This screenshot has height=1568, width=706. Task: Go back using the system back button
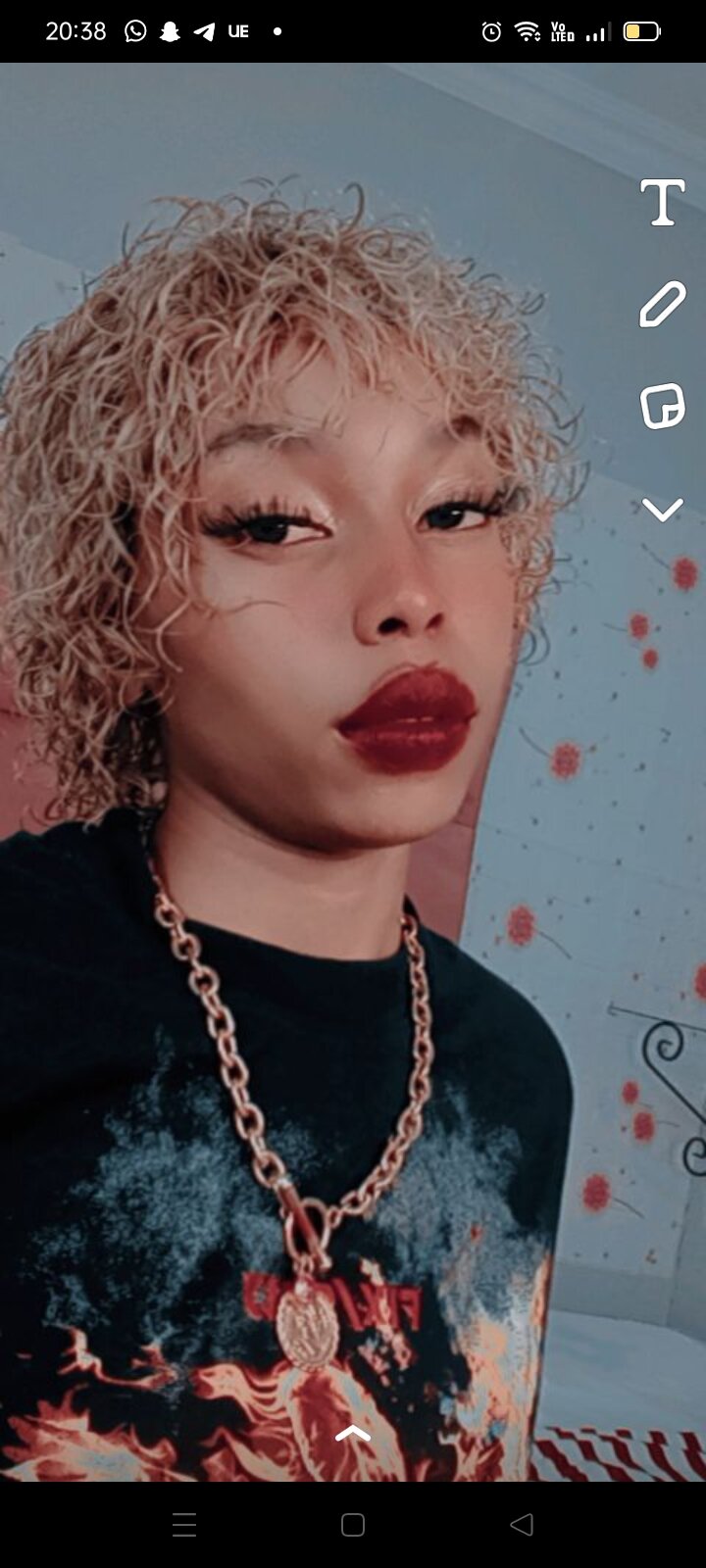click(x=522, y=1524)
